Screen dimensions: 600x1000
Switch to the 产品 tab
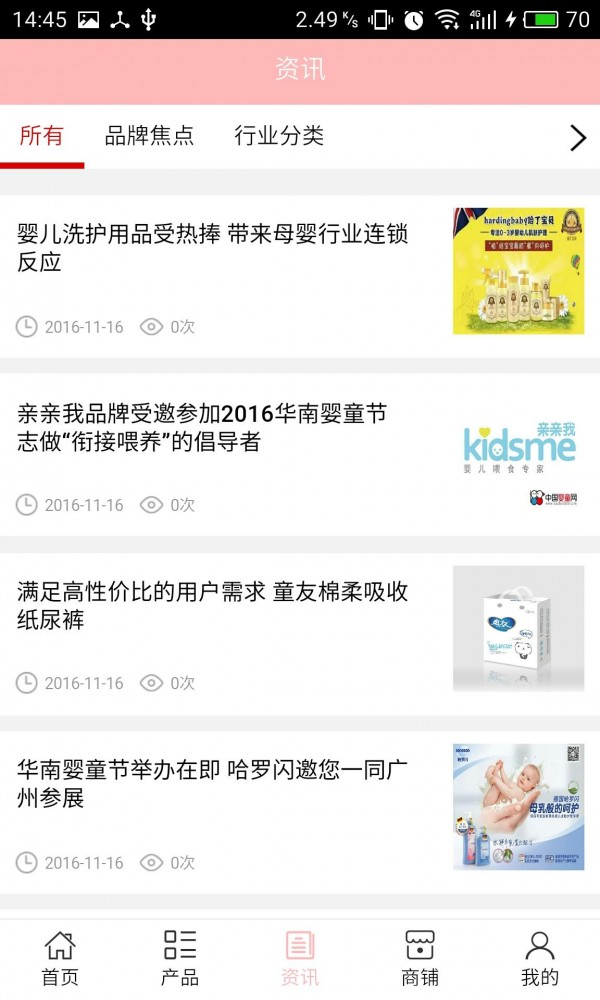(x=180, y=958)
